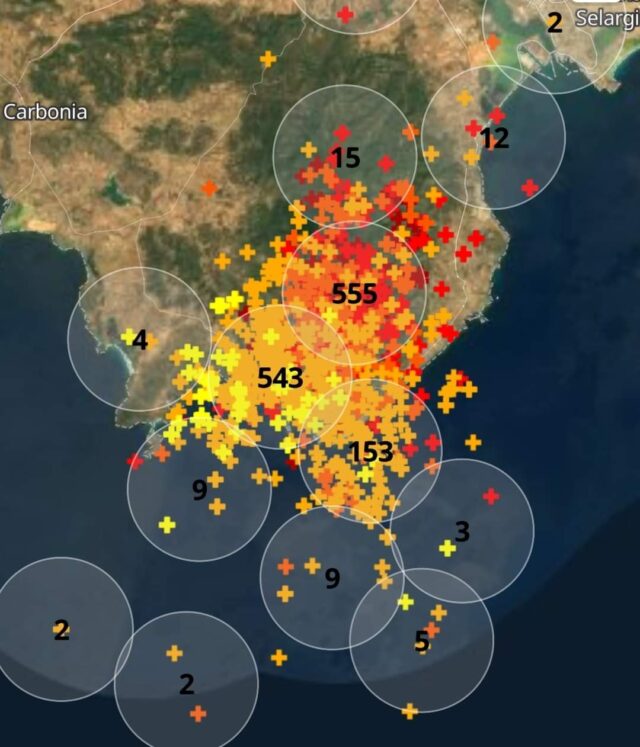The height and width of the screenshot is (747, 640).
Task: Select the cluster with 15 strikes
Action: (345, 157)
